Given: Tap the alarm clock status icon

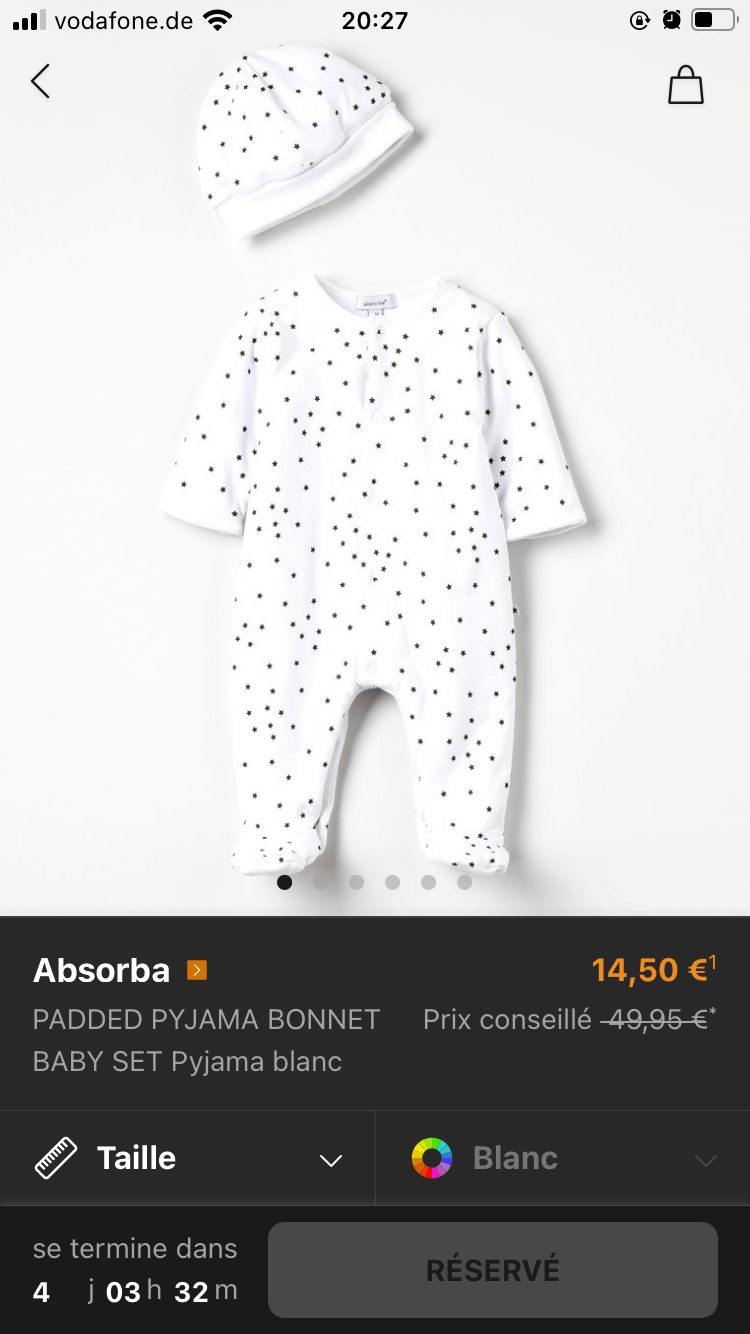Looking at the screenshot, I should click(x=671, y=18).
